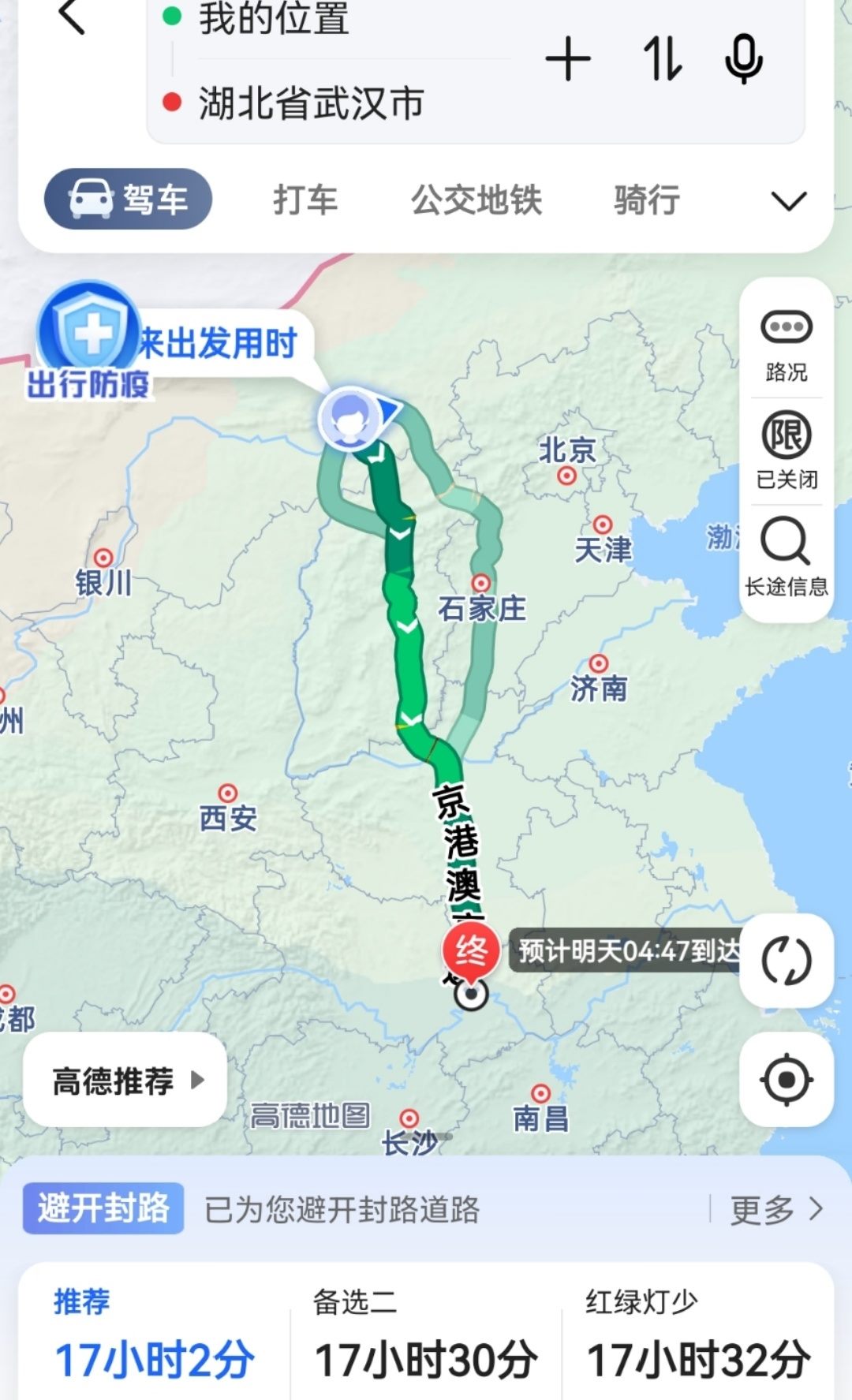Image resolution: width=852 pixels, height=1400 pixels.
Task: Recenter the map on my location
Action: [786, 1079]
